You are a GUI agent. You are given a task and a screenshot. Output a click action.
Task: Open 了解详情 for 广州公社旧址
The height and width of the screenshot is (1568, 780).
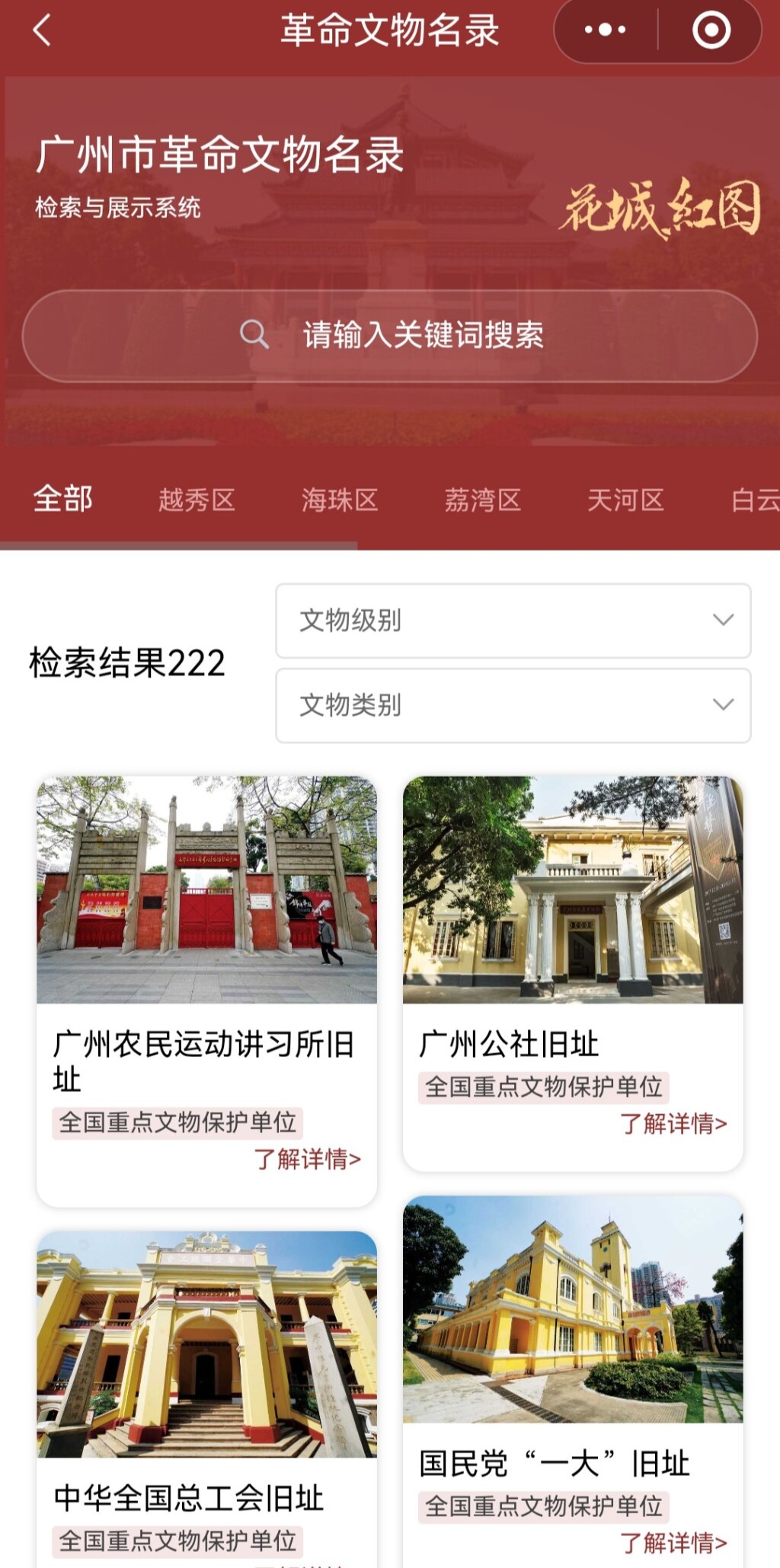(673, 1124)
